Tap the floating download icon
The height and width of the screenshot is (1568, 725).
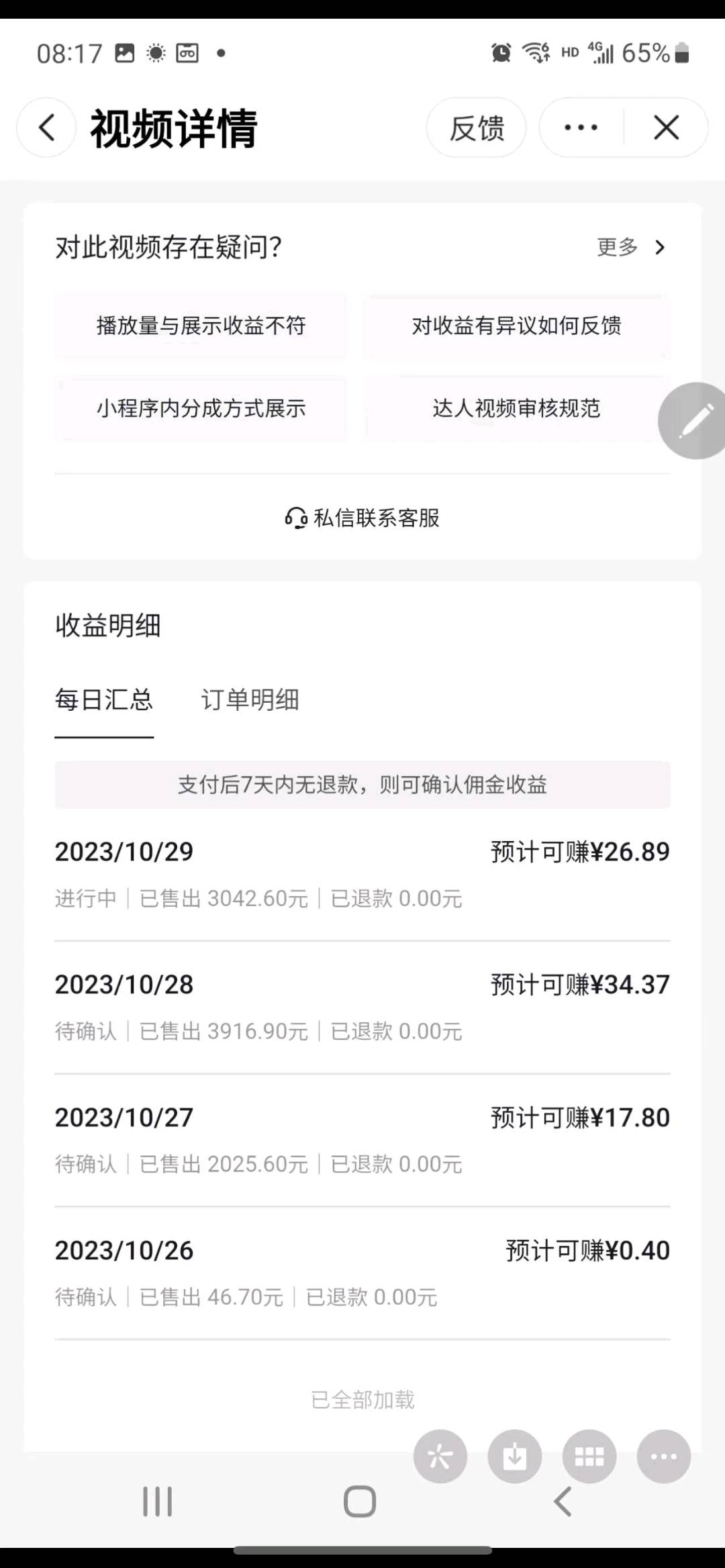point(515,1457)
